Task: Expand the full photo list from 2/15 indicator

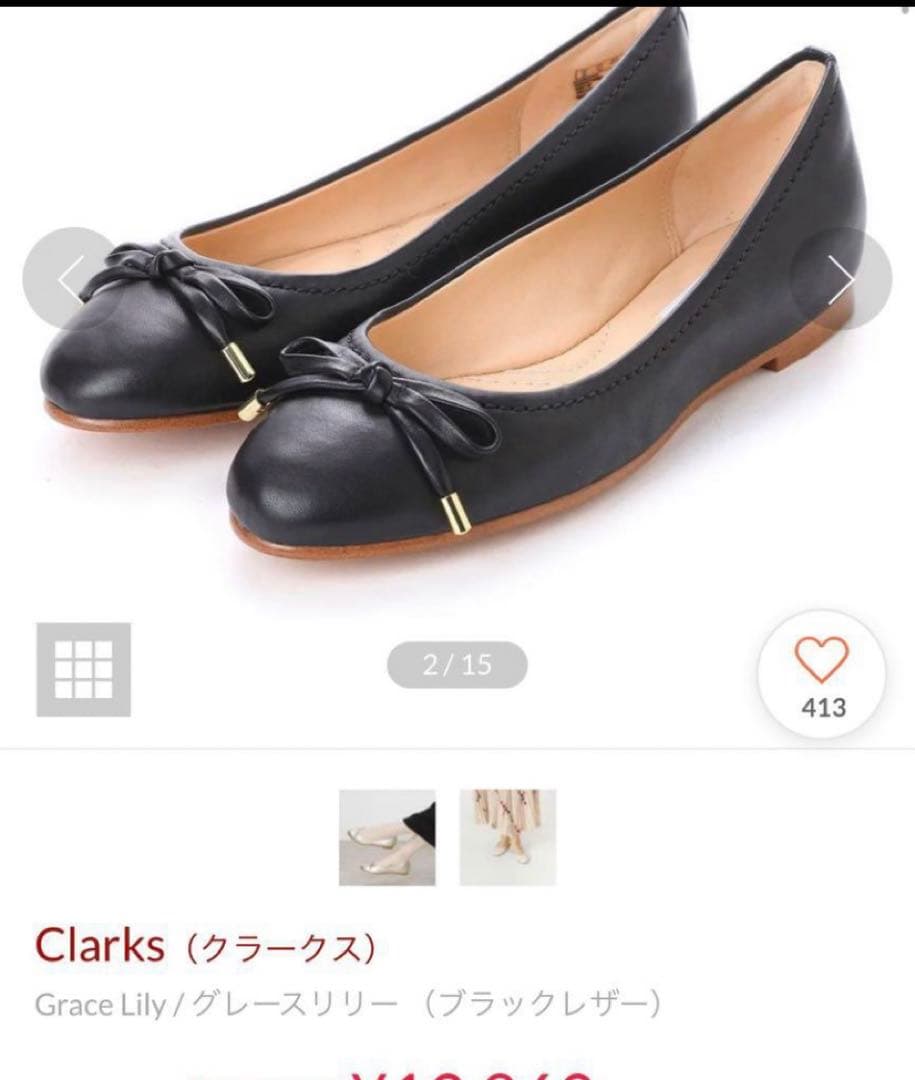Action: coord(457,662)
